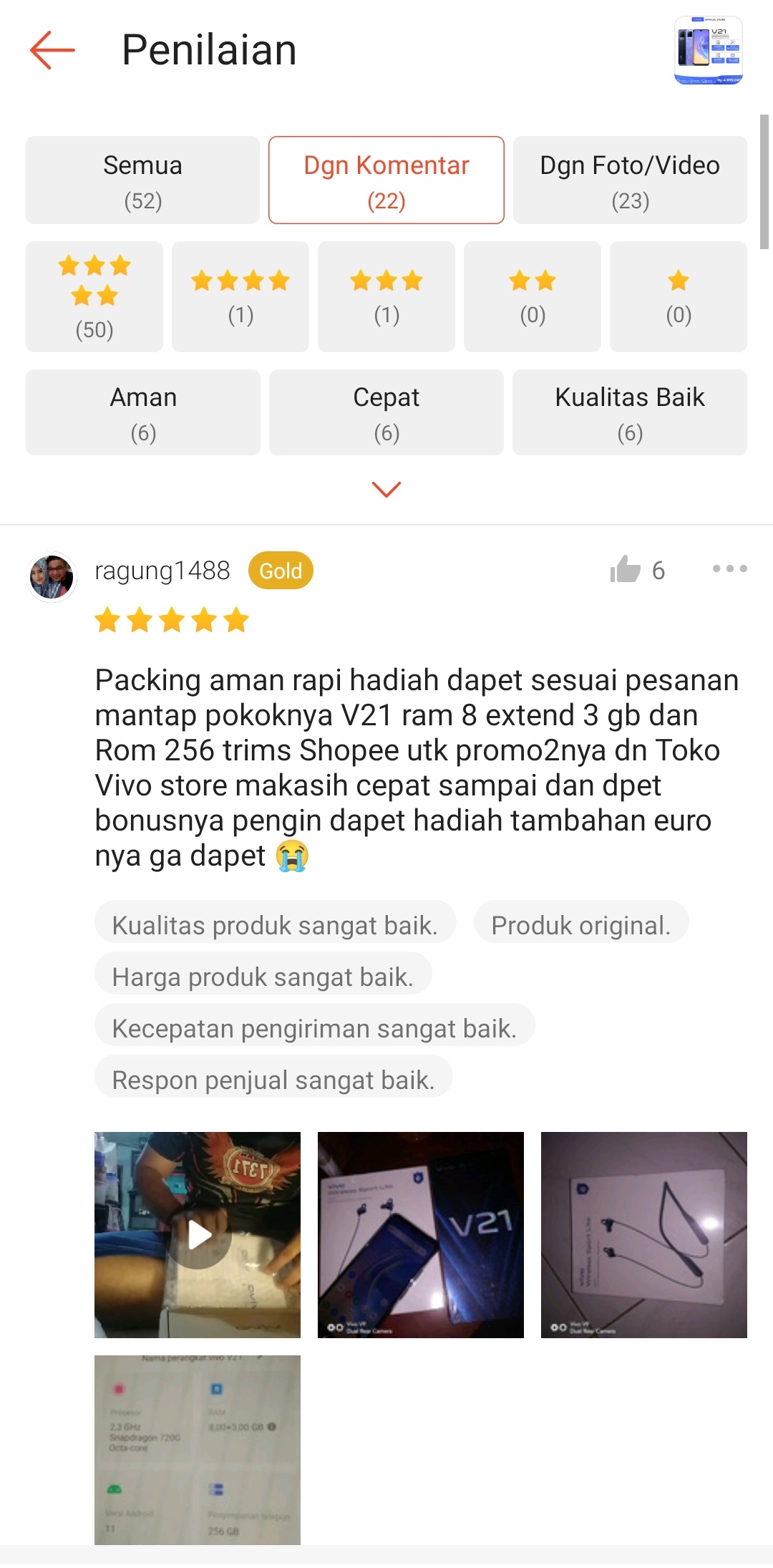Viewport: 773px width, 1568px height.
Task: Like ragung1488's review
Action: (x=626, y=570)
